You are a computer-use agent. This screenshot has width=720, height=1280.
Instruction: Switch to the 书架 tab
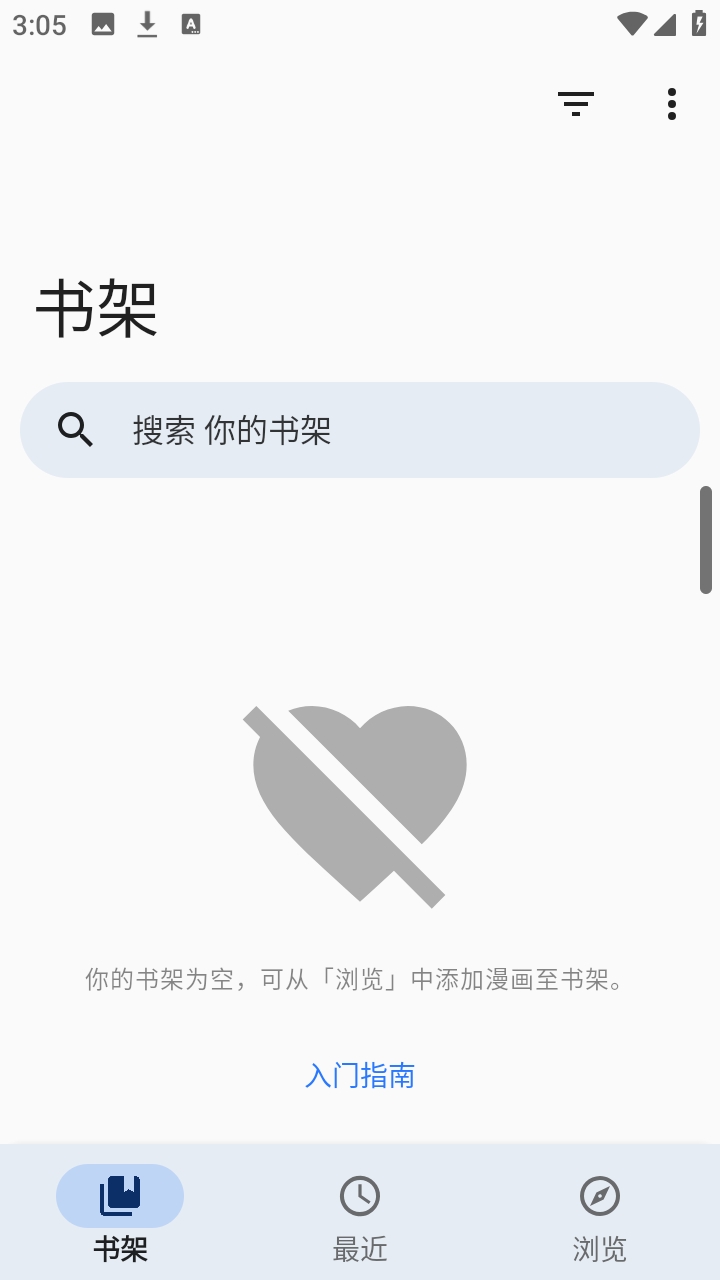click(120, 1212)
